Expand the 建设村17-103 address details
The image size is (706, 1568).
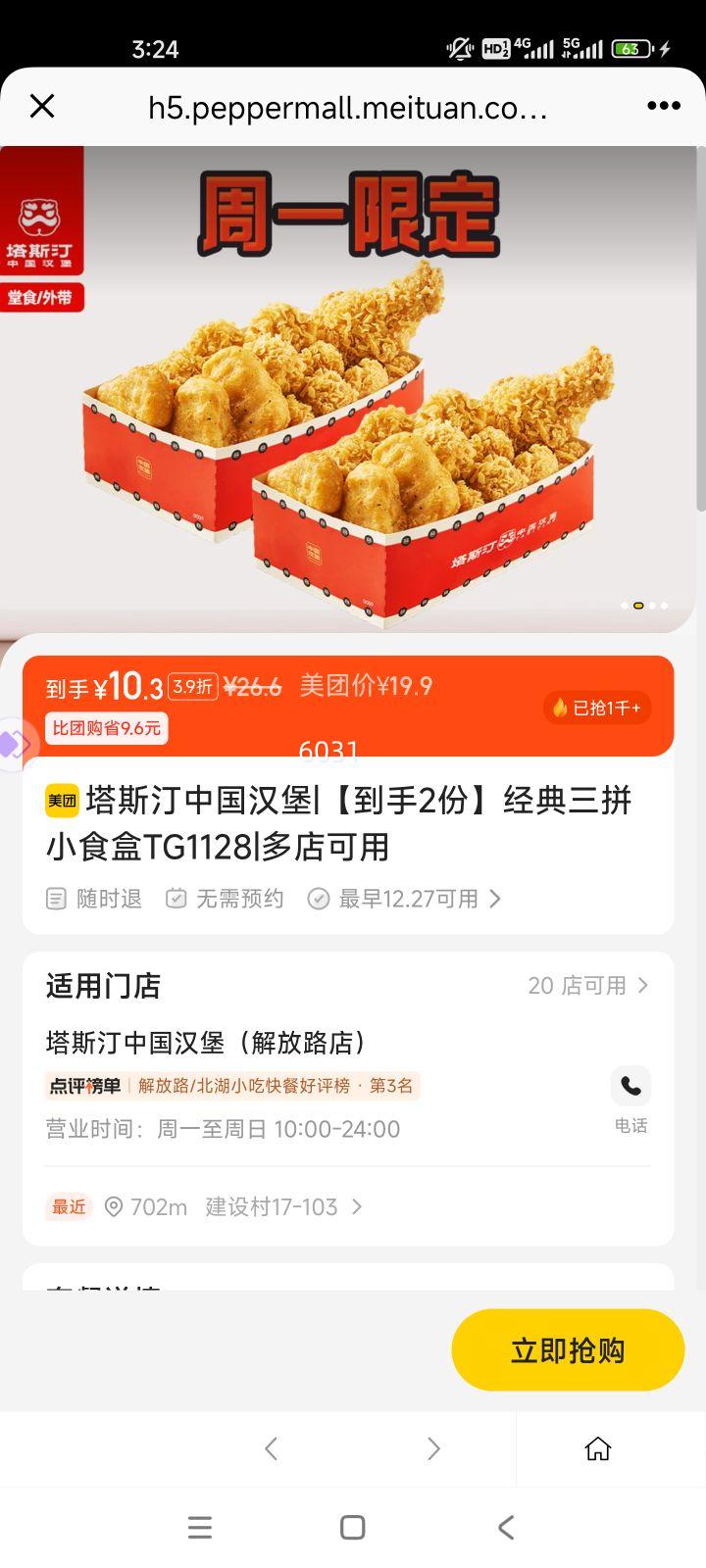click(357, 1206)
